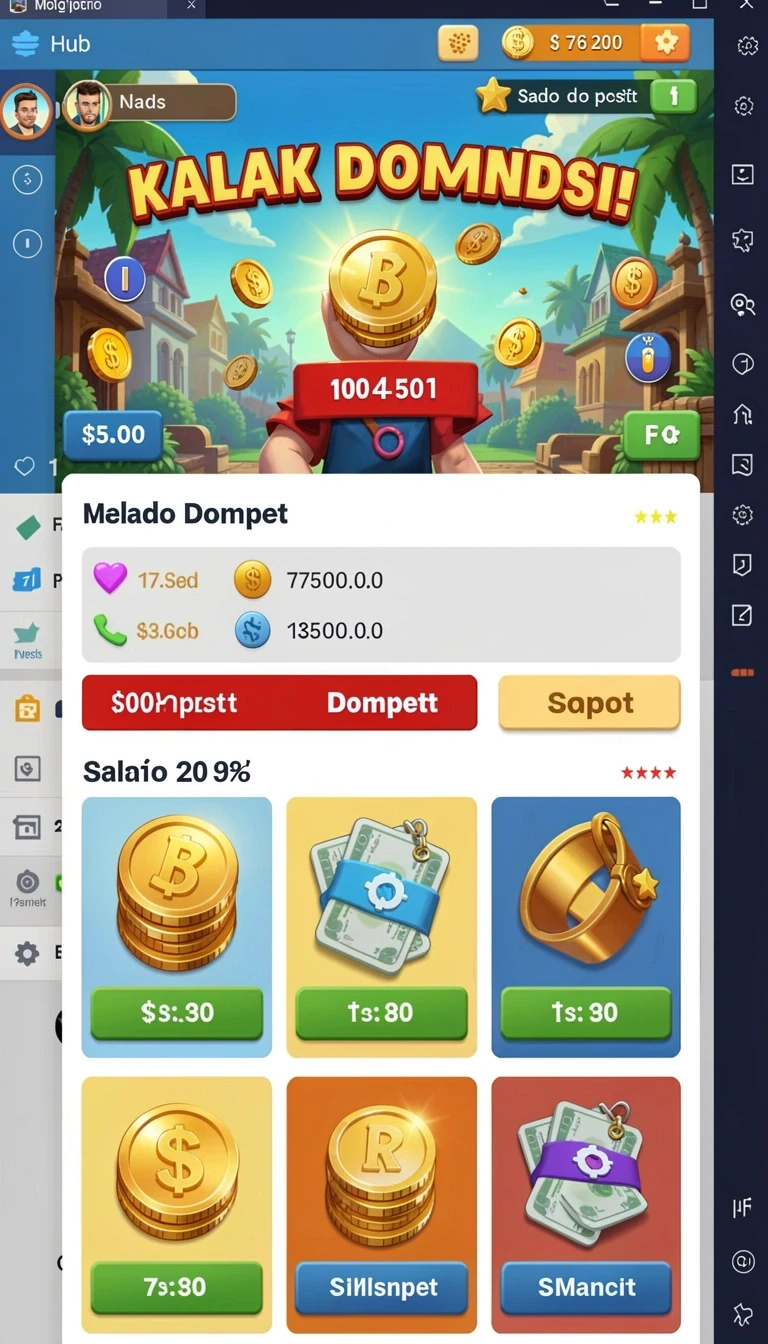Open the gear icon in the left sidebar
Screen dimensions: 768x1344
pos(27,953)
